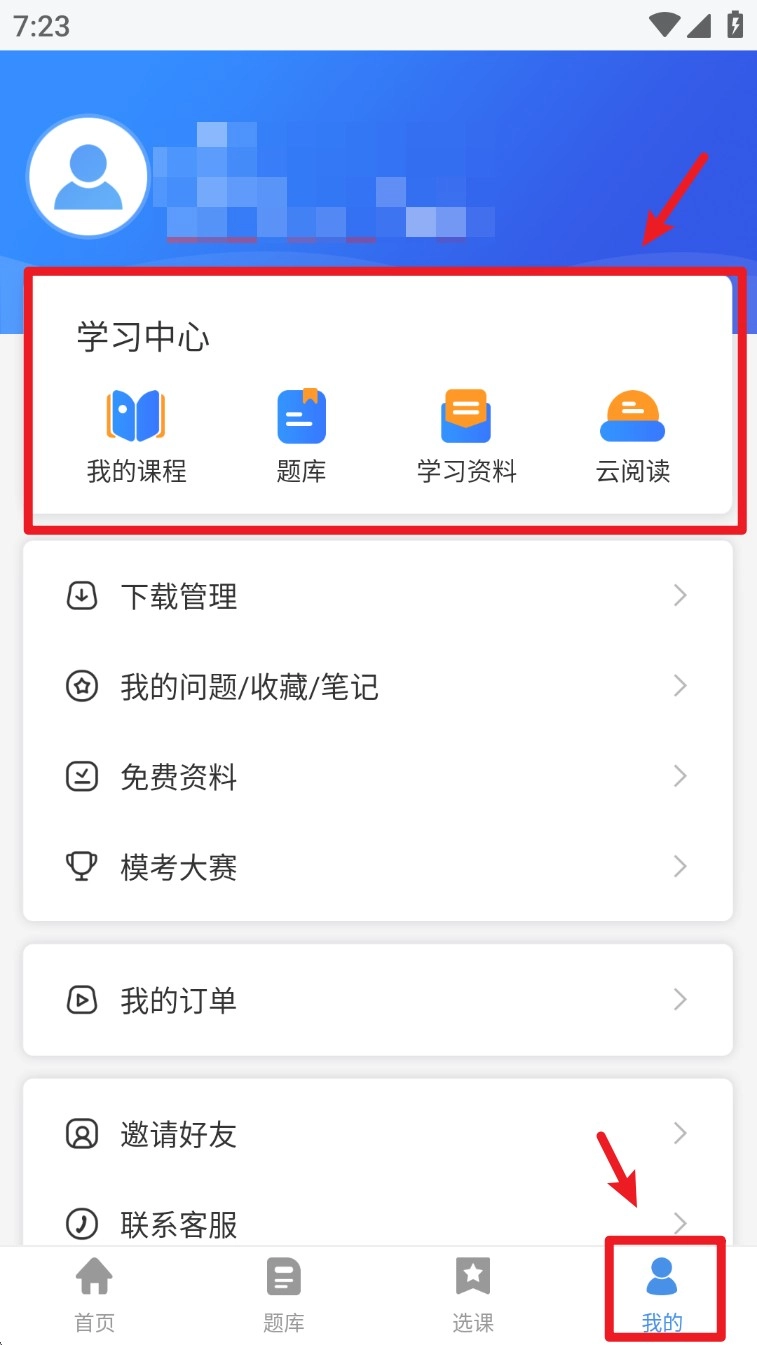
Task: Open 我的课程 in the learning center
Action: coord(136,436)
